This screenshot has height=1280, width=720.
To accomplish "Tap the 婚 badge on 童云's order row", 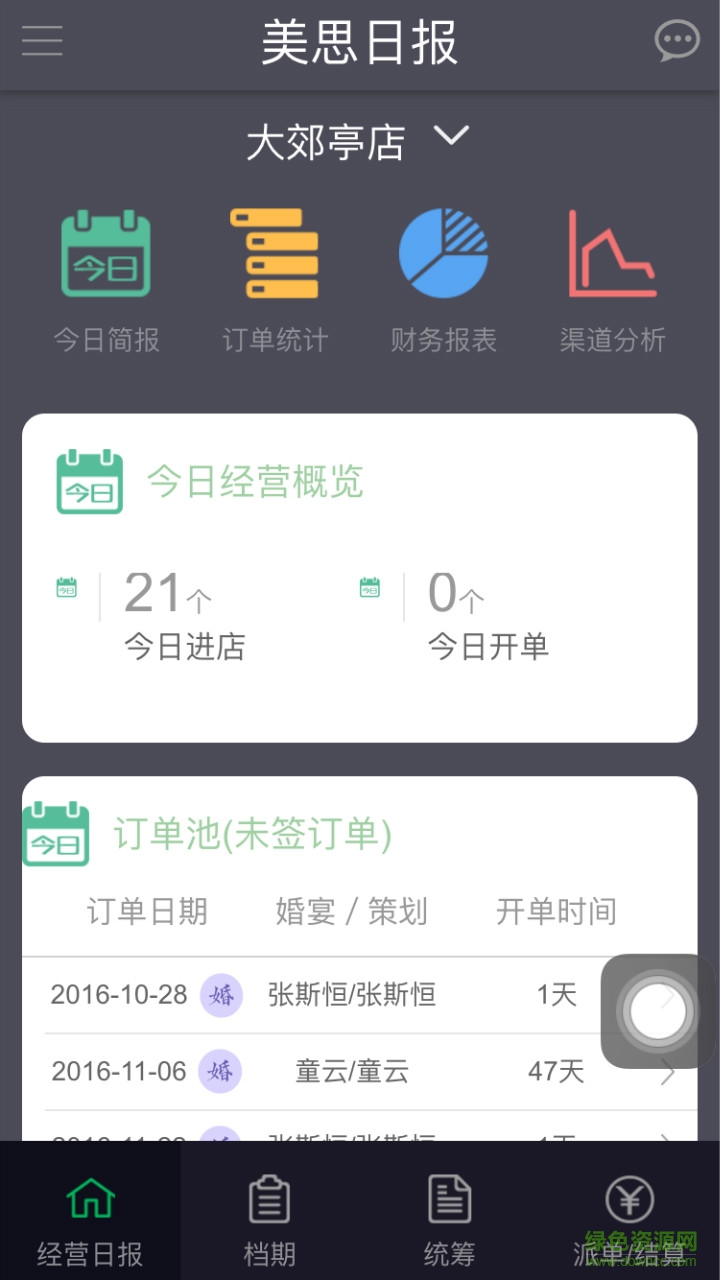I will 221,1071.
